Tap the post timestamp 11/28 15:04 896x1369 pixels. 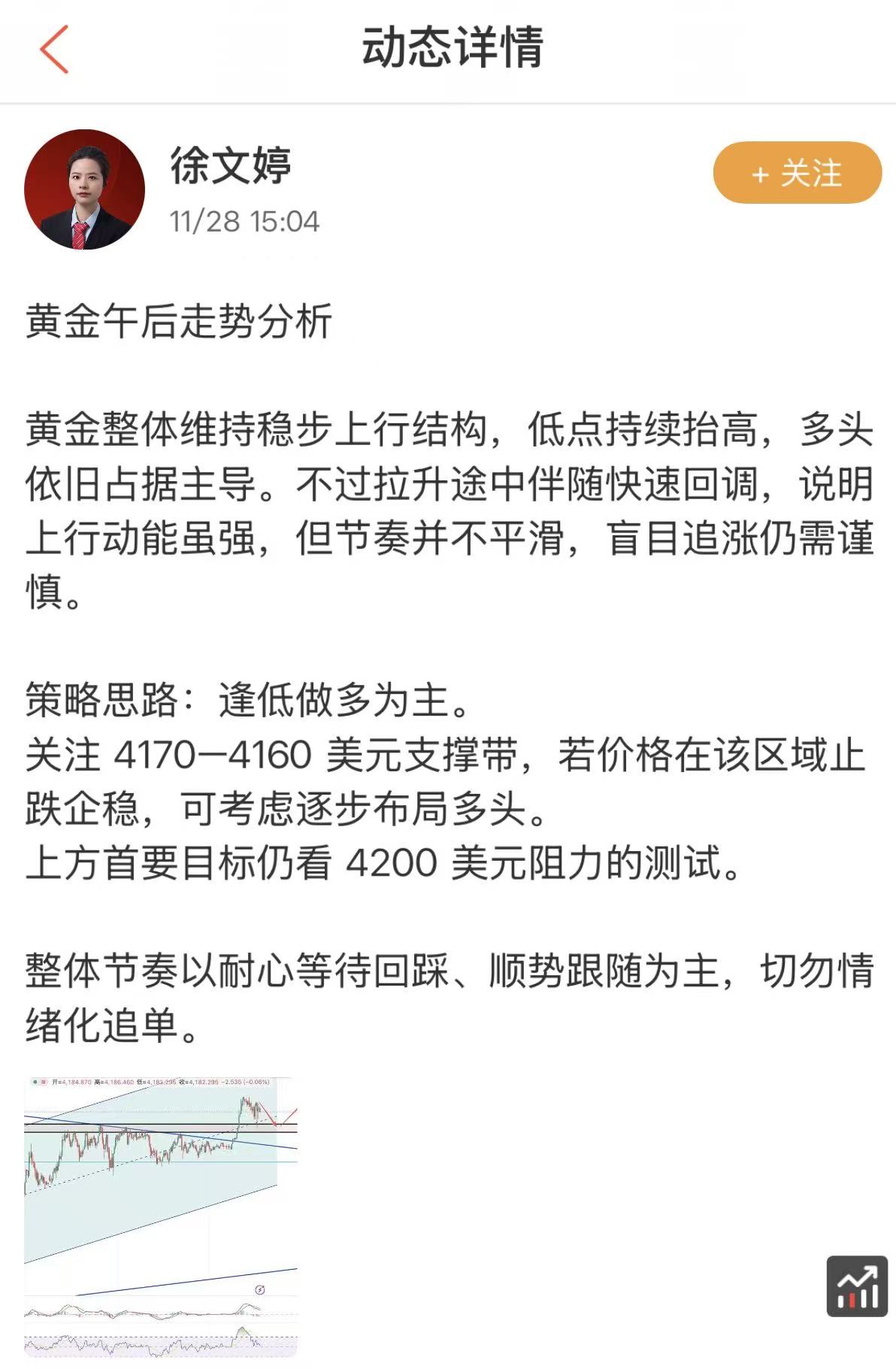coord(244,221)
